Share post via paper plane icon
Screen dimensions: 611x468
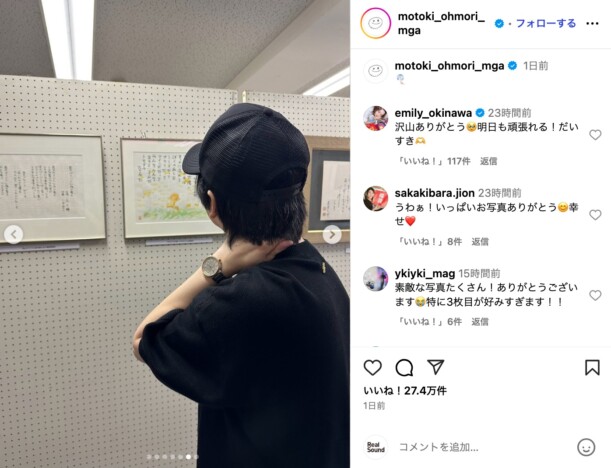[x=436, y=367]
